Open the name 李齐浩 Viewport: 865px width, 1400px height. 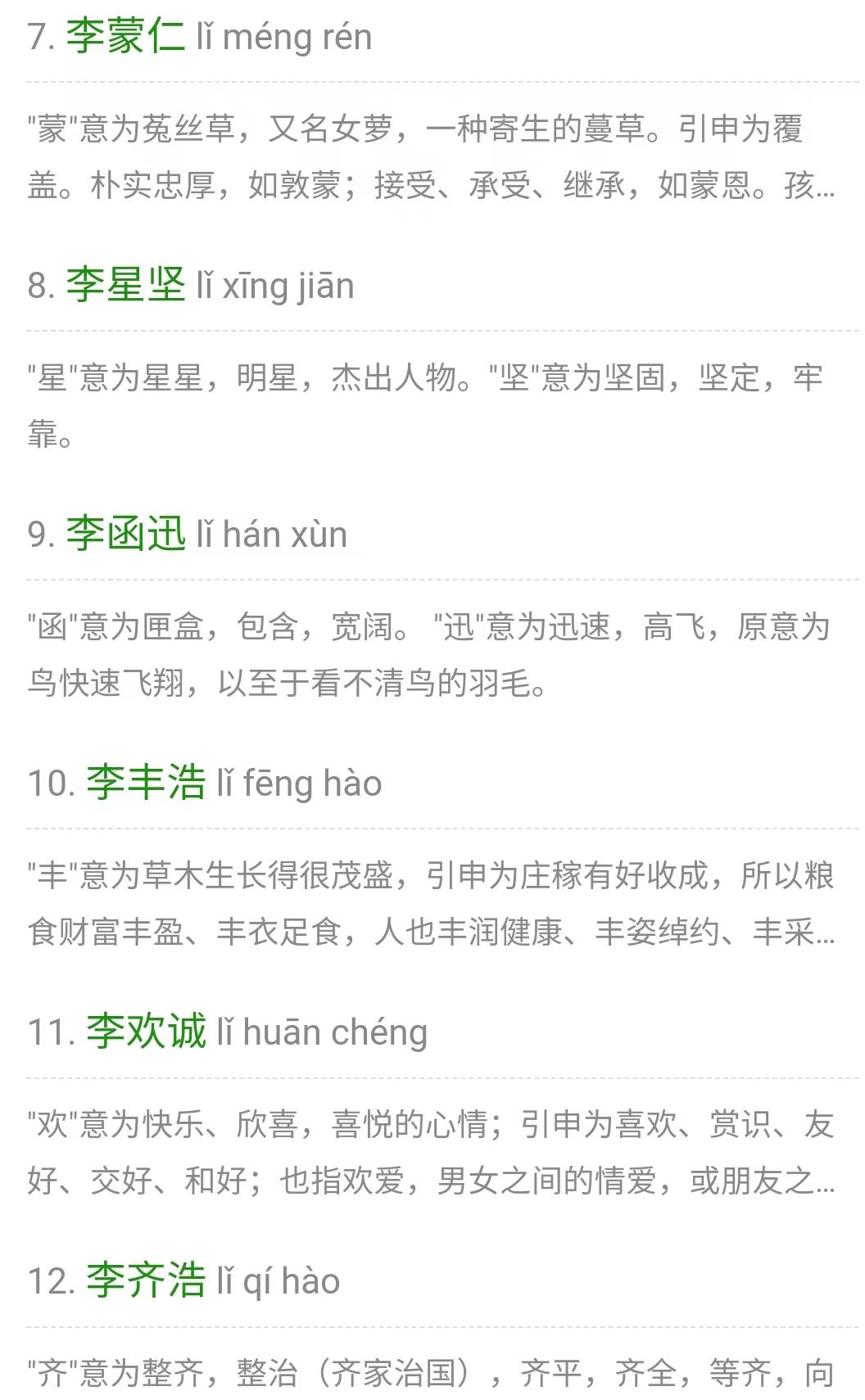[146, 1280]
